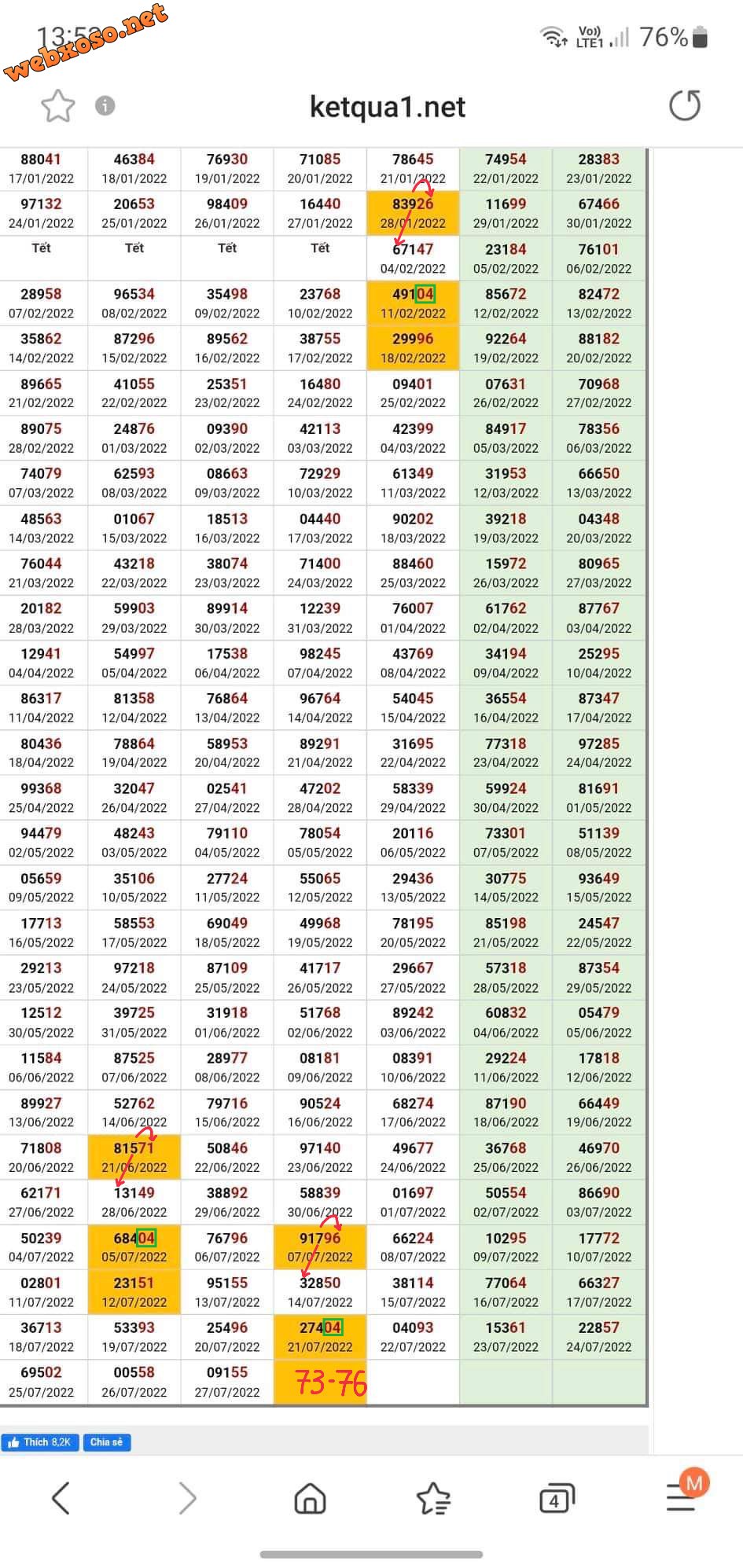Tap the ketqua1.net address bar
This screenshot has height=1568, width=743.
tap(387, 107)
